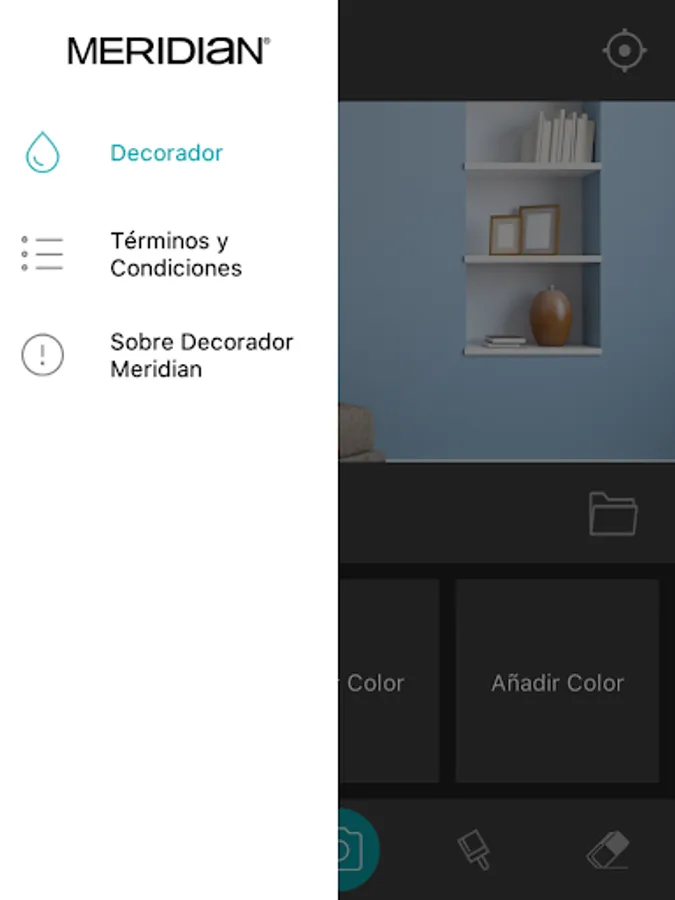Select the fully visible Añadir Color tile

click(557, 681)
